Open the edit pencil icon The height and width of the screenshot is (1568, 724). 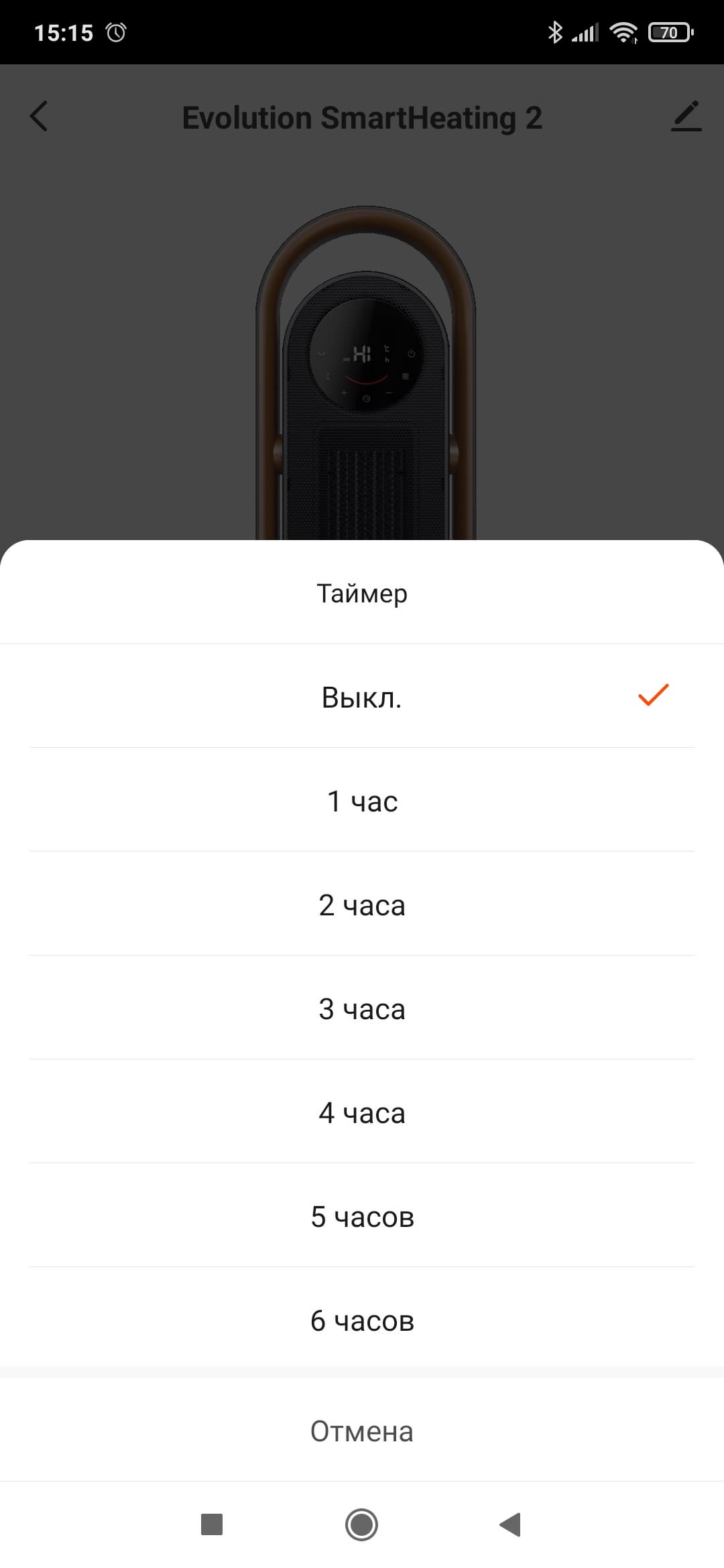click(x=686, y=117)
